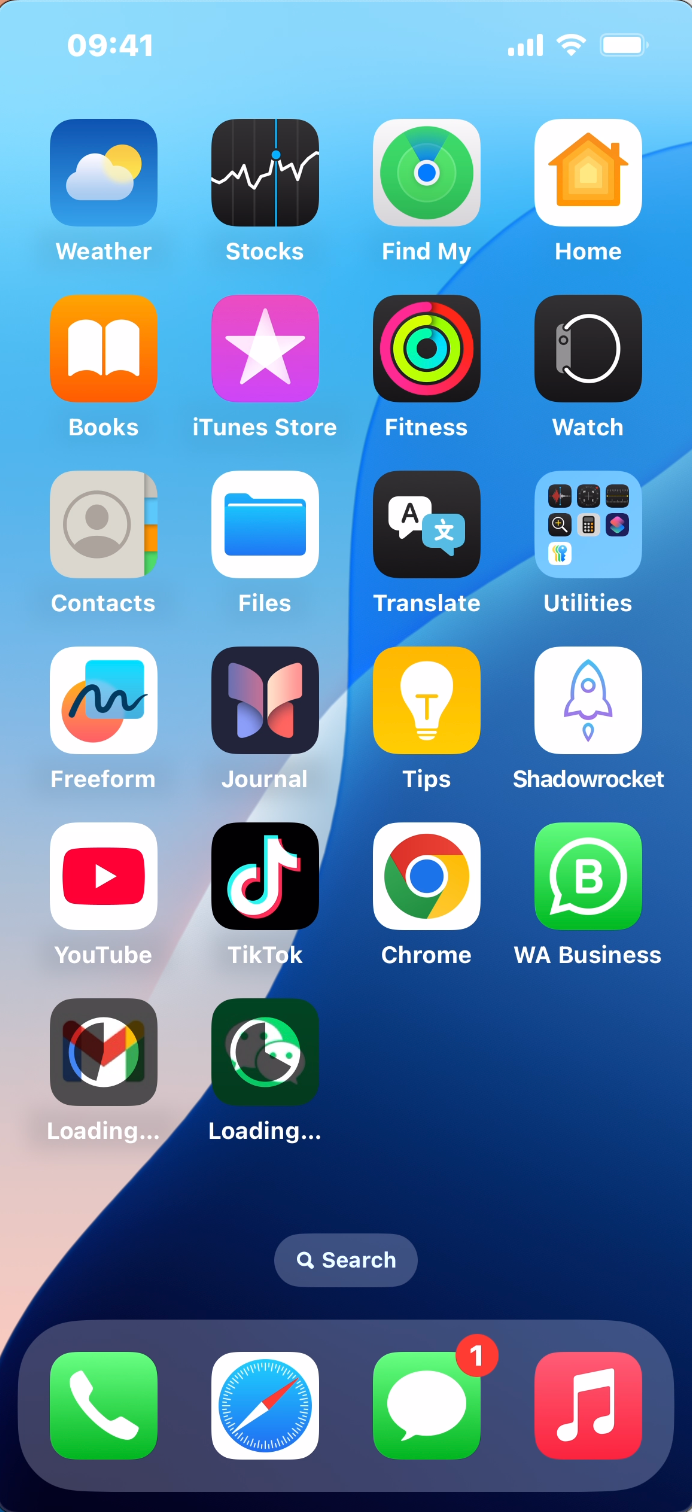The image size is (692, 1512).
Task: Open Messages from the dock
Action: coord(427,1405)
